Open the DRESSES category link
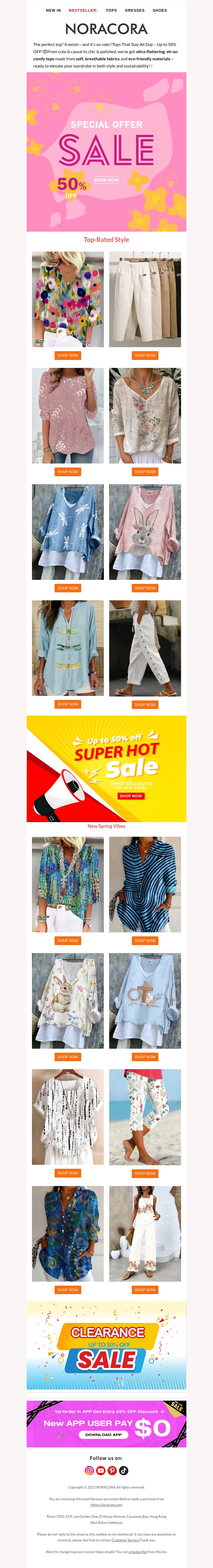 pos(135,10)
